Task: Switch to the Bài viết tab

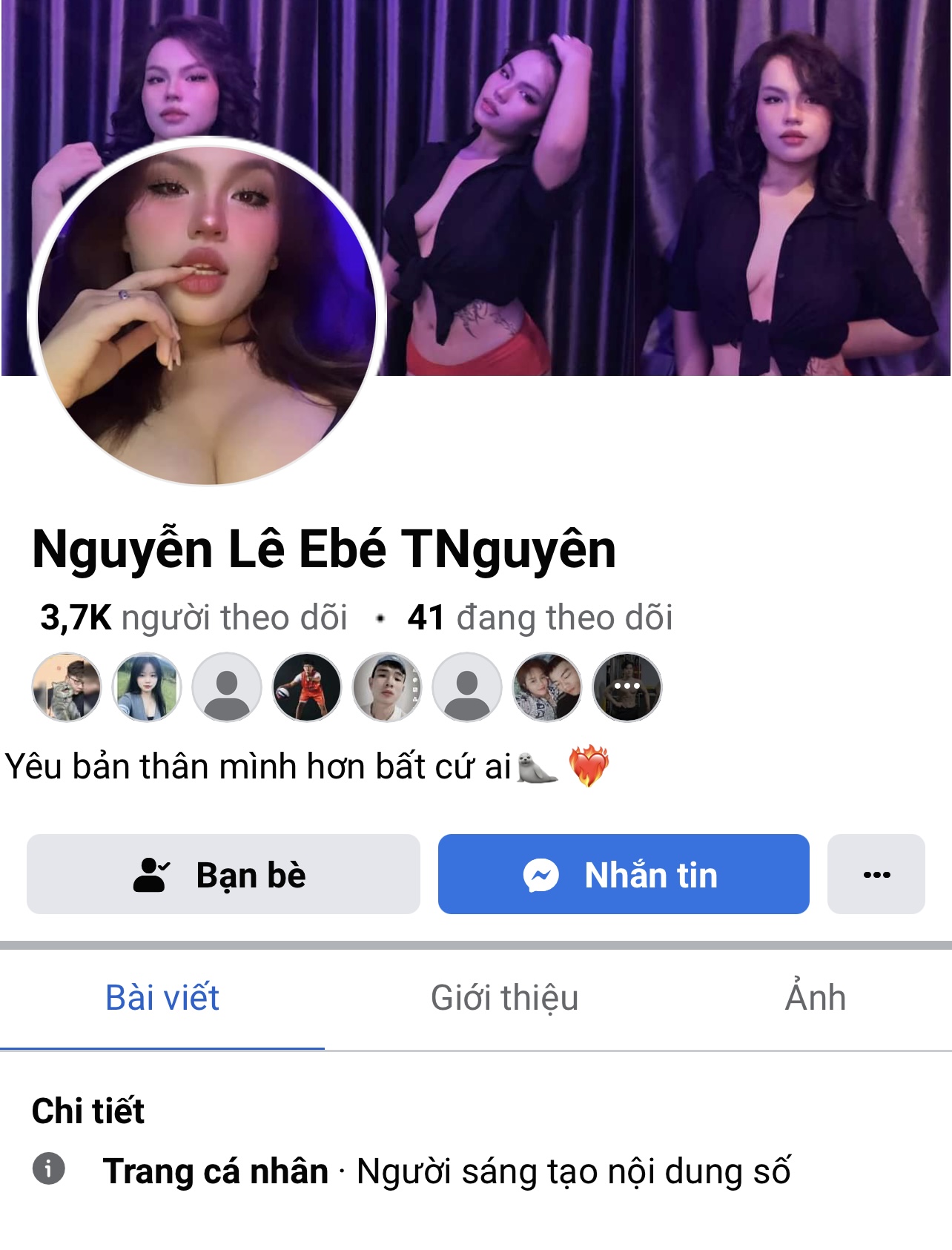Action: coord(162,998)
